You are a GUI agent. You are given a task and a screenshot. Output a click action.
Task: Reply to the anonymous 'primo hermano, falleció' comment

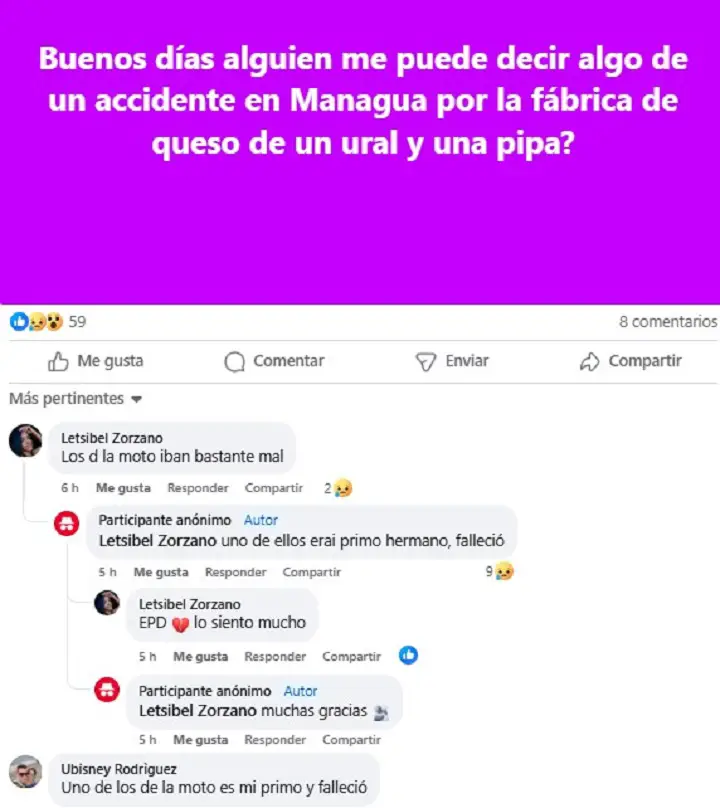pos(235,572)
